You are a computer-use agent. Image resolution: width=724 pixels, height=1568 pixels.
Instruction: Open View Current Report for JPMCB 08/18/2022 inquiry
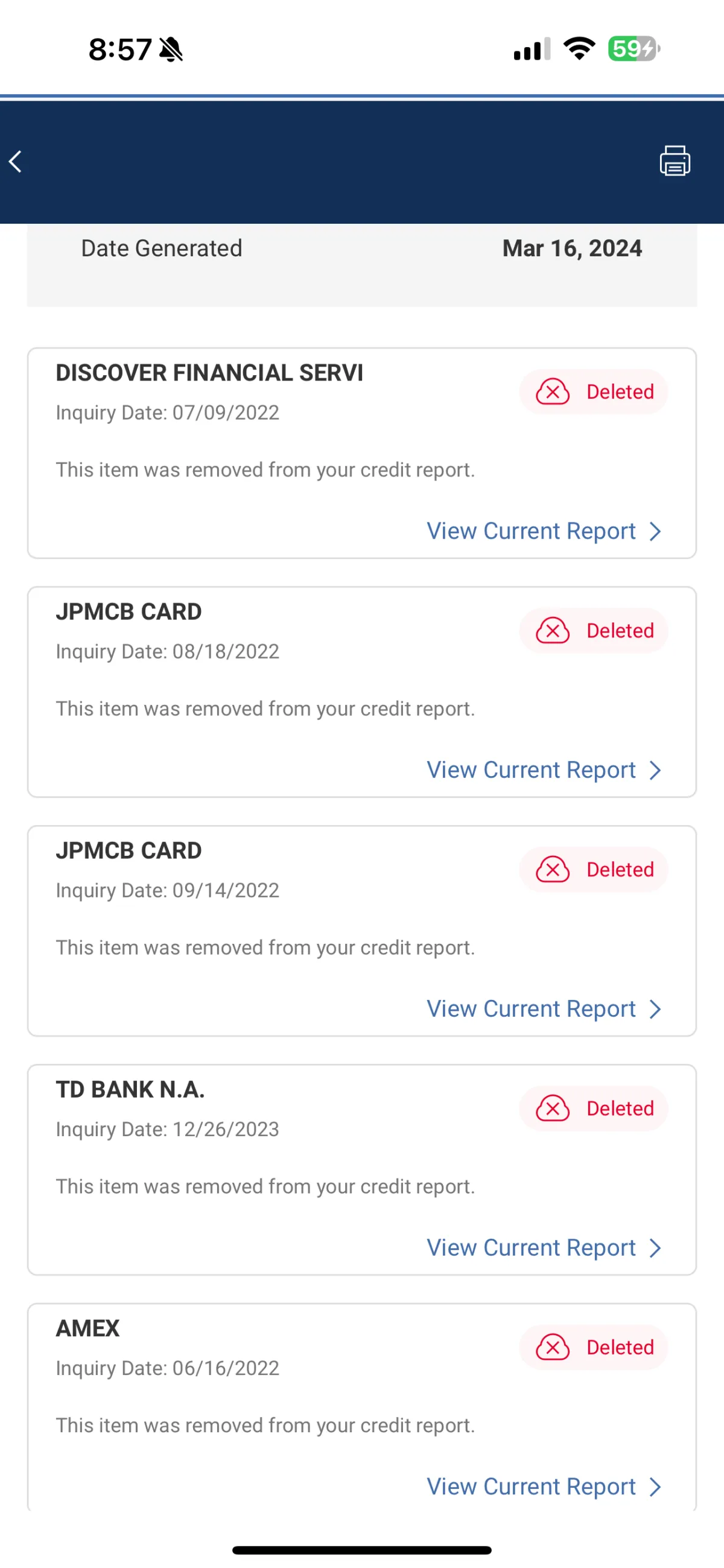[544, 770]
